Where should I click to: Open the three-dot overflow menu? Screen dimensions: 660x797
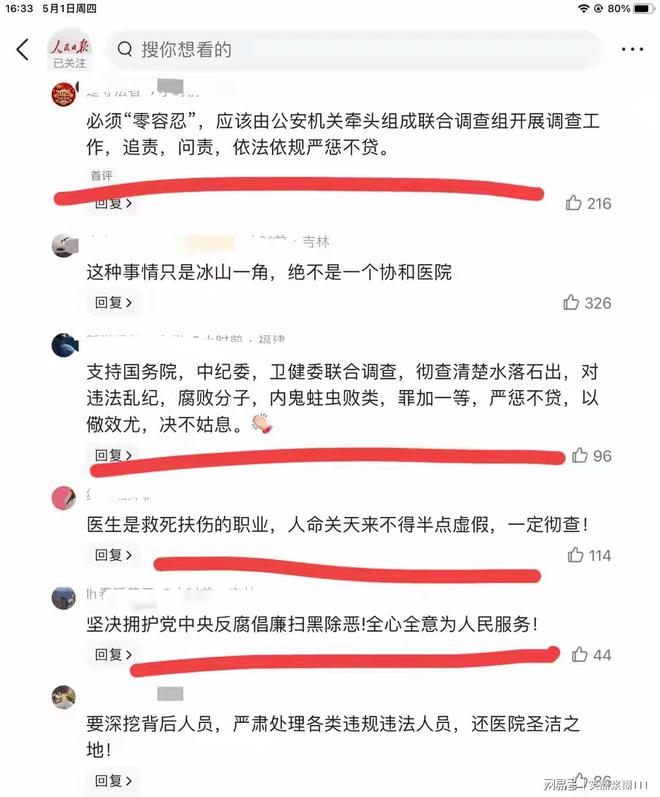(632, 49)
